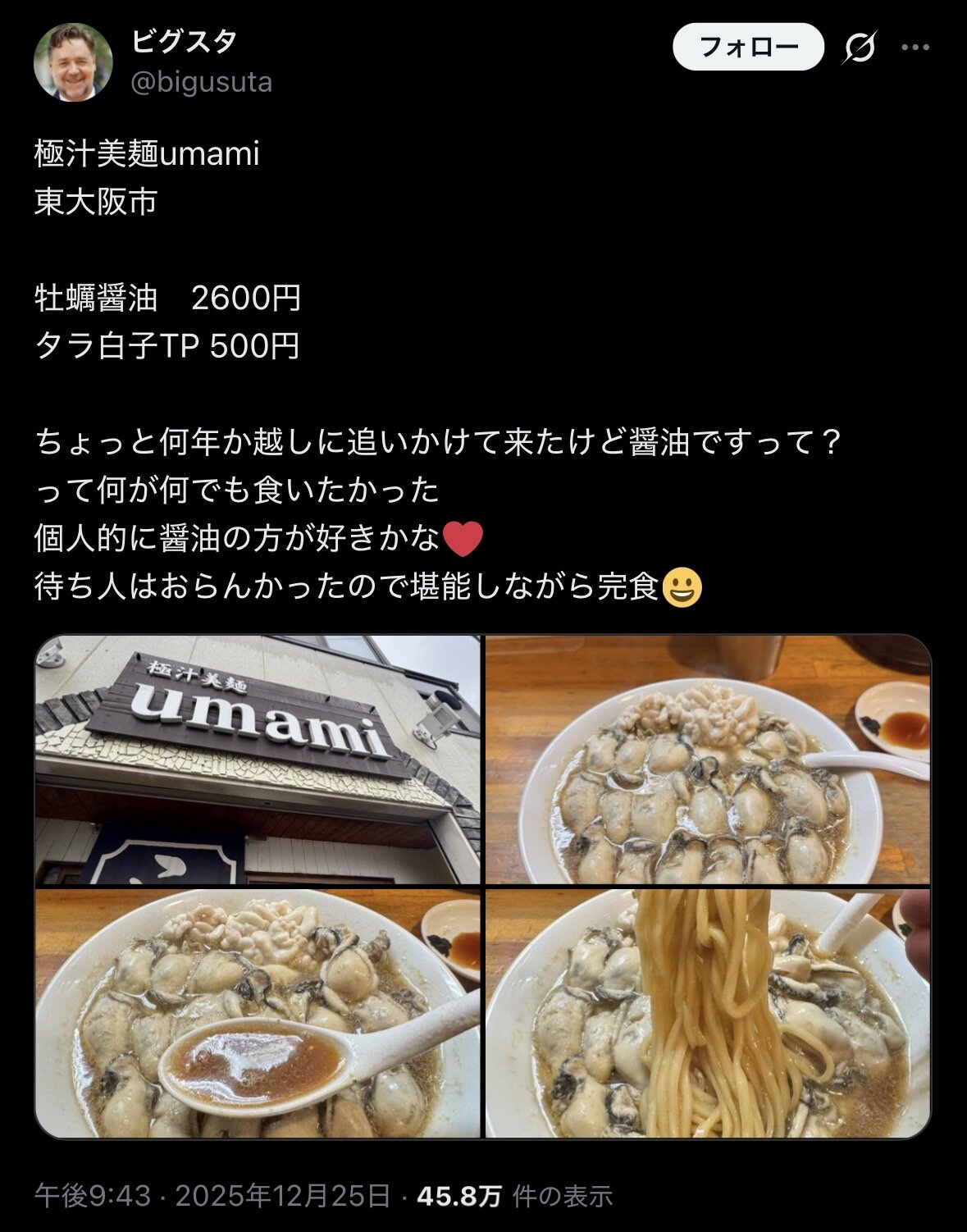Open the lifted noodles photo
This screenshot has height=1232, width=967.
click(709, 1014)
